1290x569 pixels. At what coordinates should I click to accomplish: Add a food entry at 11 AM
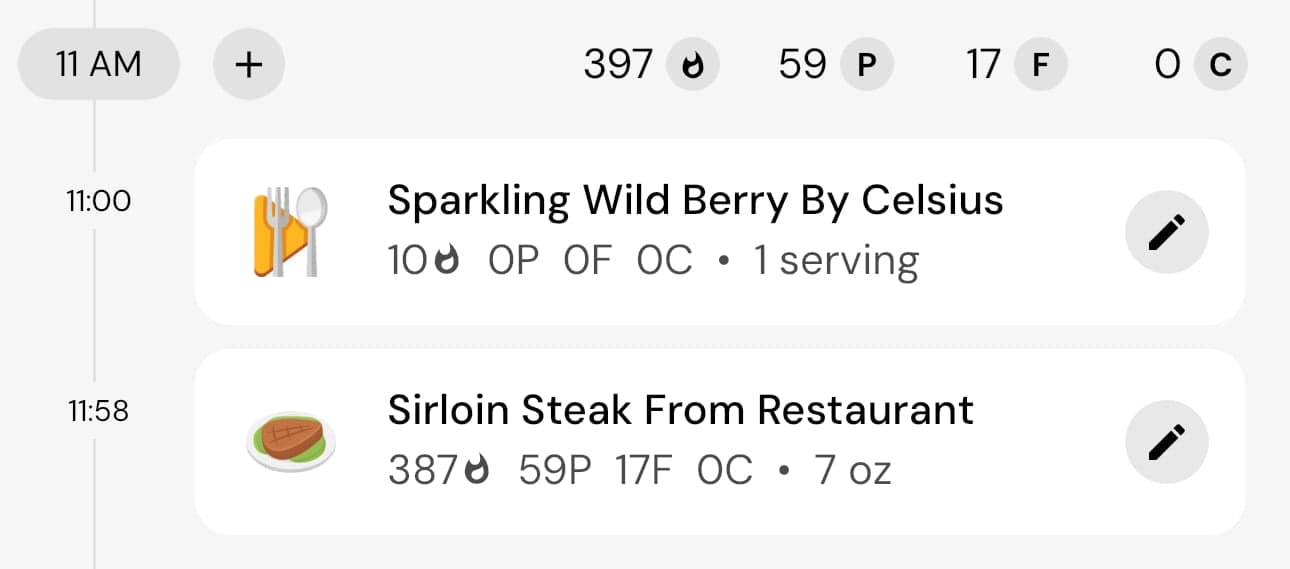tap(249, 65)
